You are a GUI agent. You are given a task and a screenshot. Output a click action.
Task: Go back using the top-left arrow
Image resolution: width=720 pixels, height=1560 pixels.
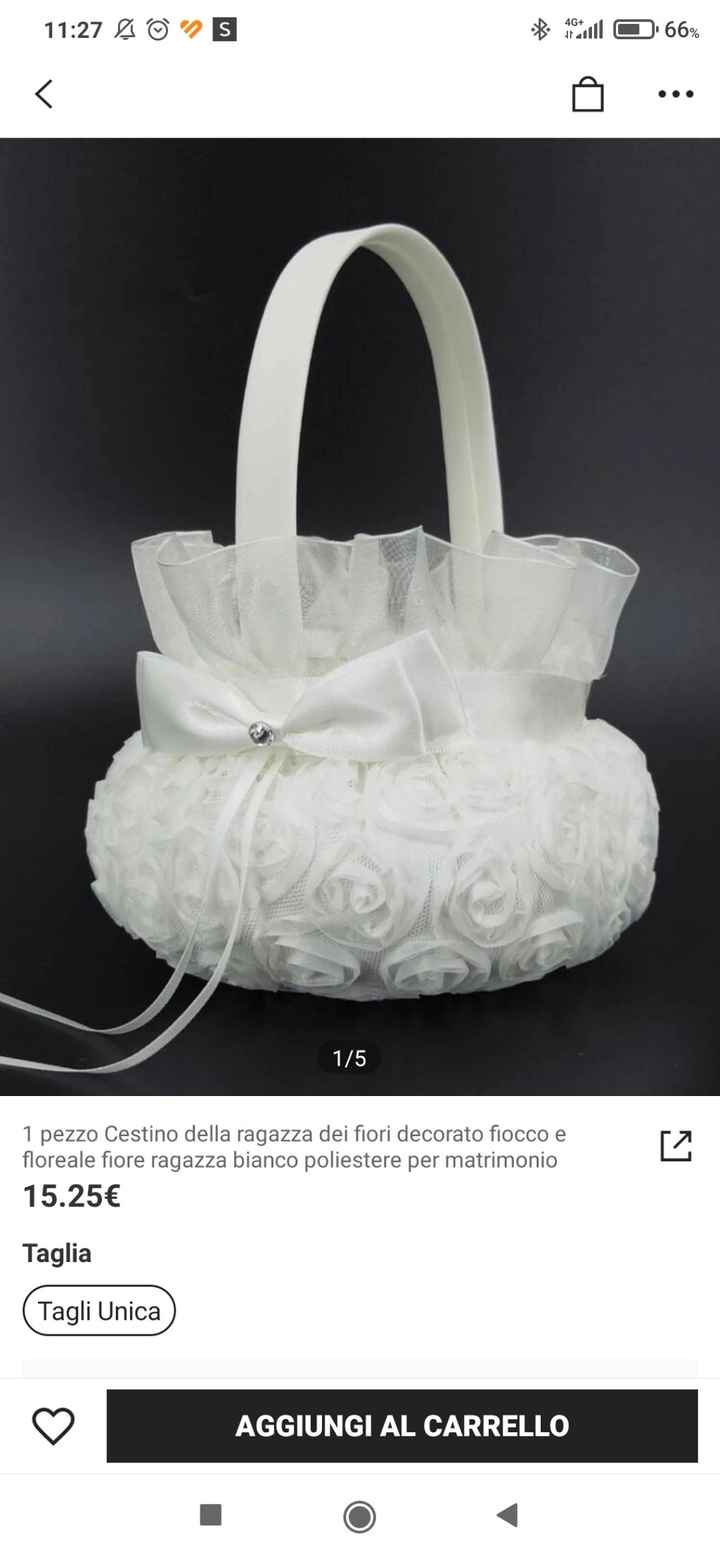pyautogui.click(x=43, y=94)
